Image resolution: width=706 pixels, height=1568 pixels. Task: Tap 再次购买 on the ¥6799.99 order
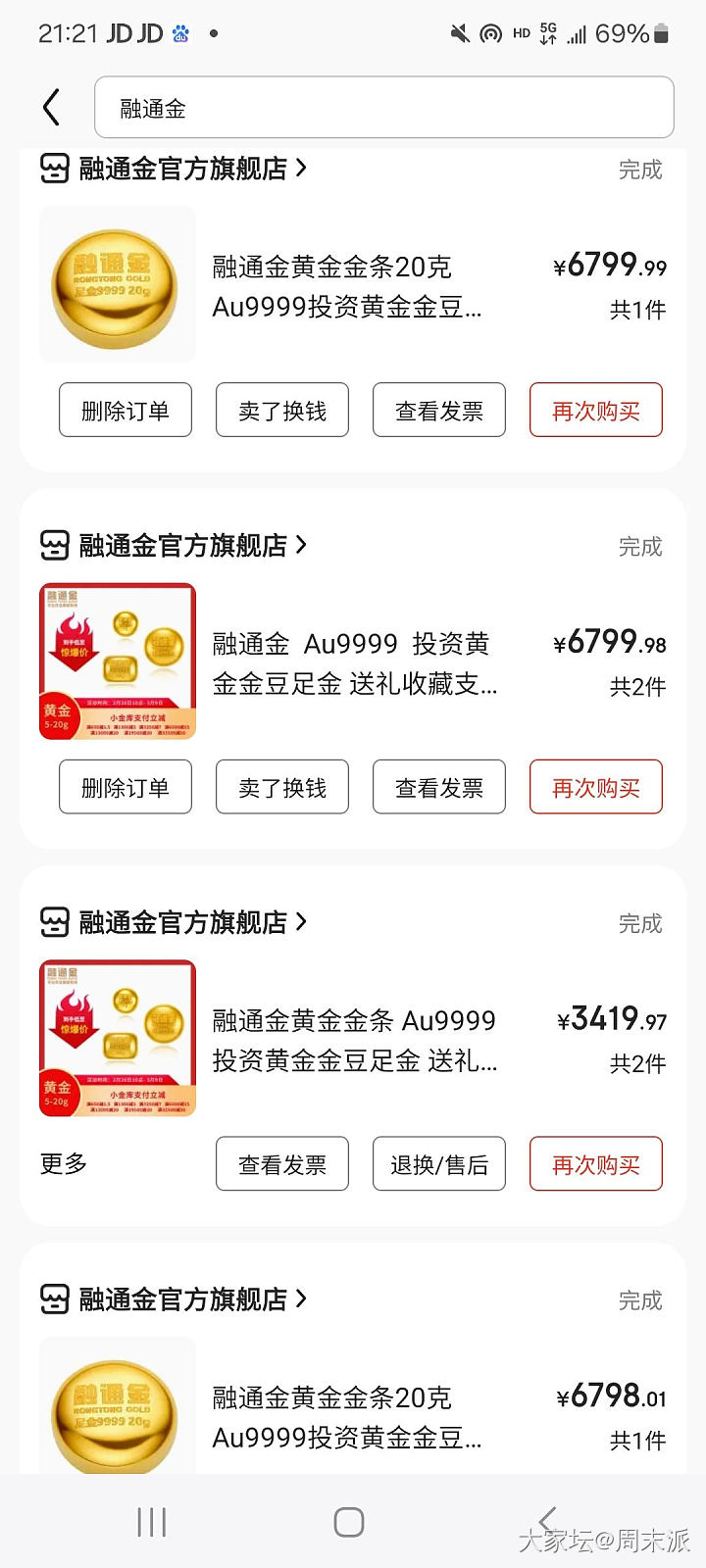pos(596,410)
